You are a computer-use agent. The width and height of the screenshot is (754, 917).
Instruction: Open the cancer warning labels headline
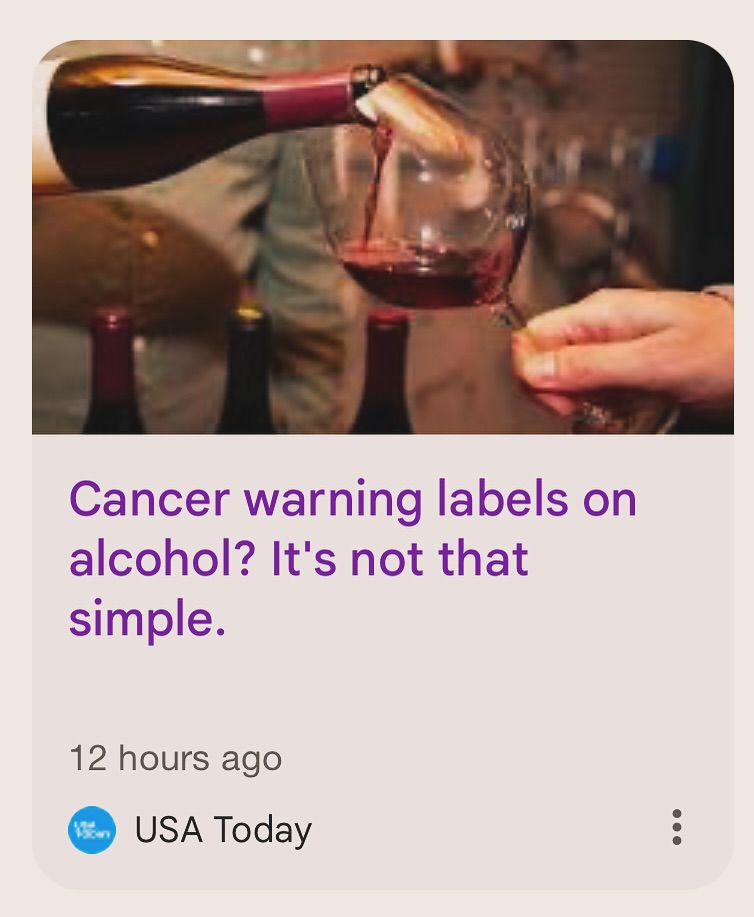point(352,558)
